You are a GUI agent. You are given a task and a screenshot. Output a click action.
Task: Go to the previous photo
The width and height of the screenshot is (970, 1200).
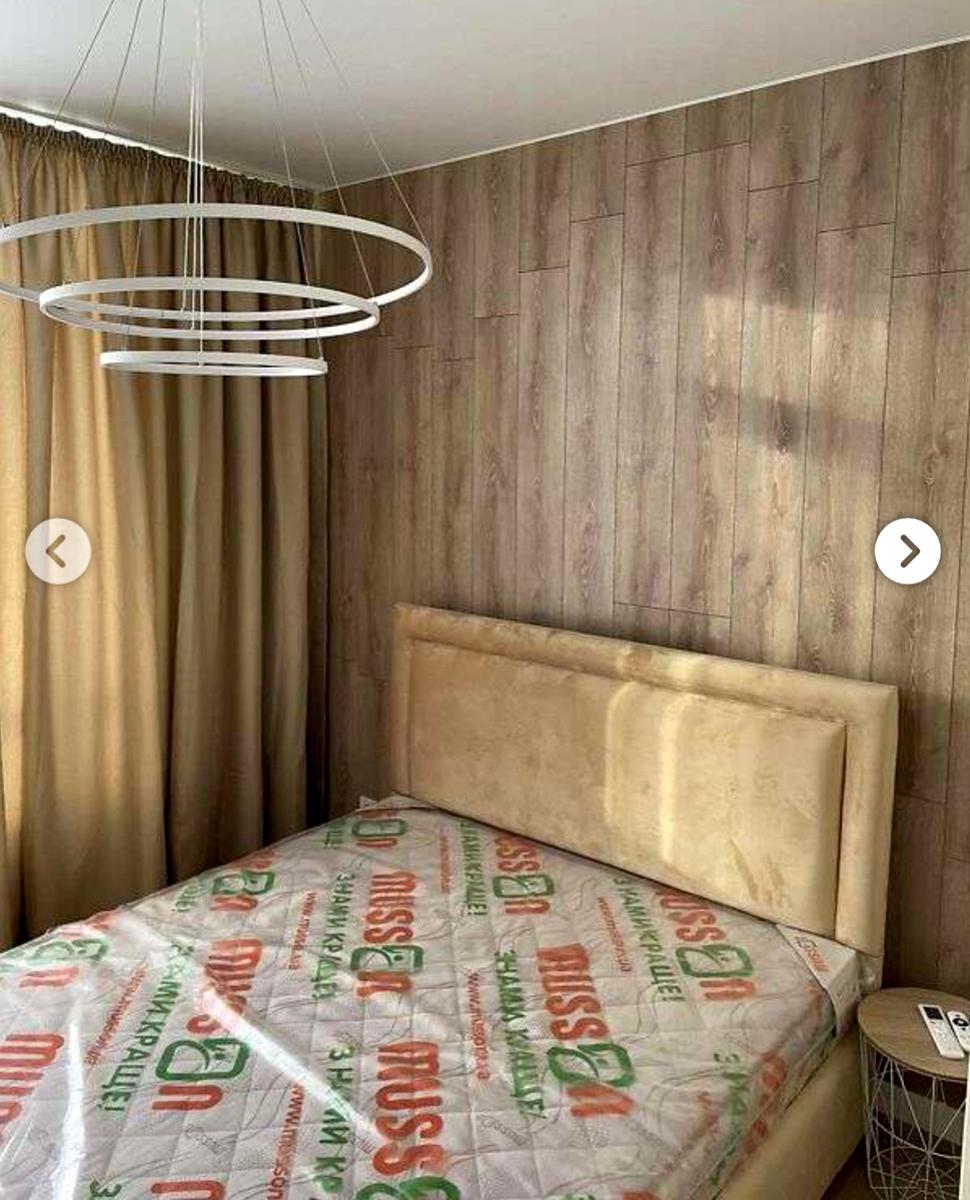tap(57, 551)
